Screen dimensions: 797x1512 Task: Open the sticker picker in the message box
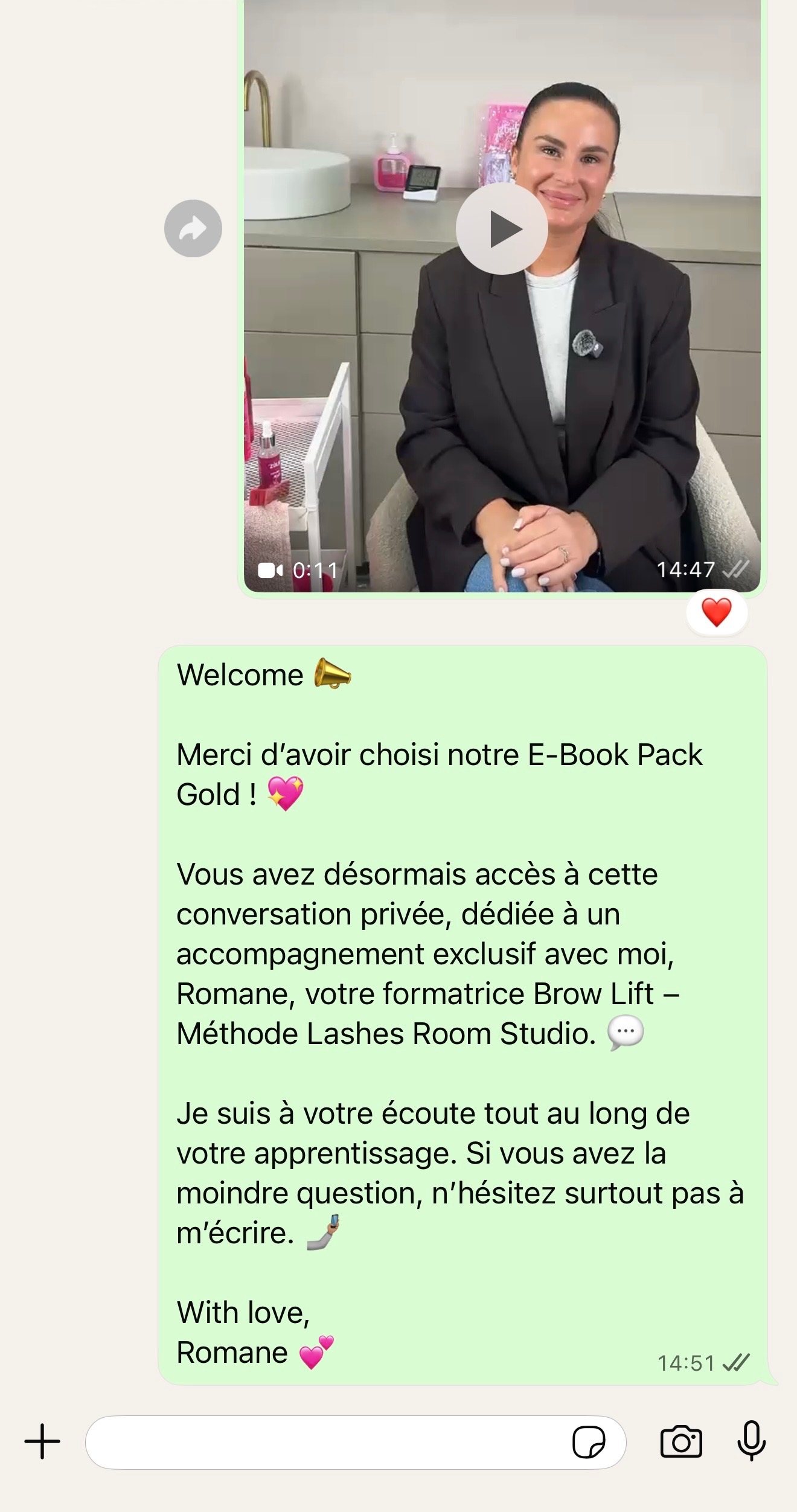589,1443
